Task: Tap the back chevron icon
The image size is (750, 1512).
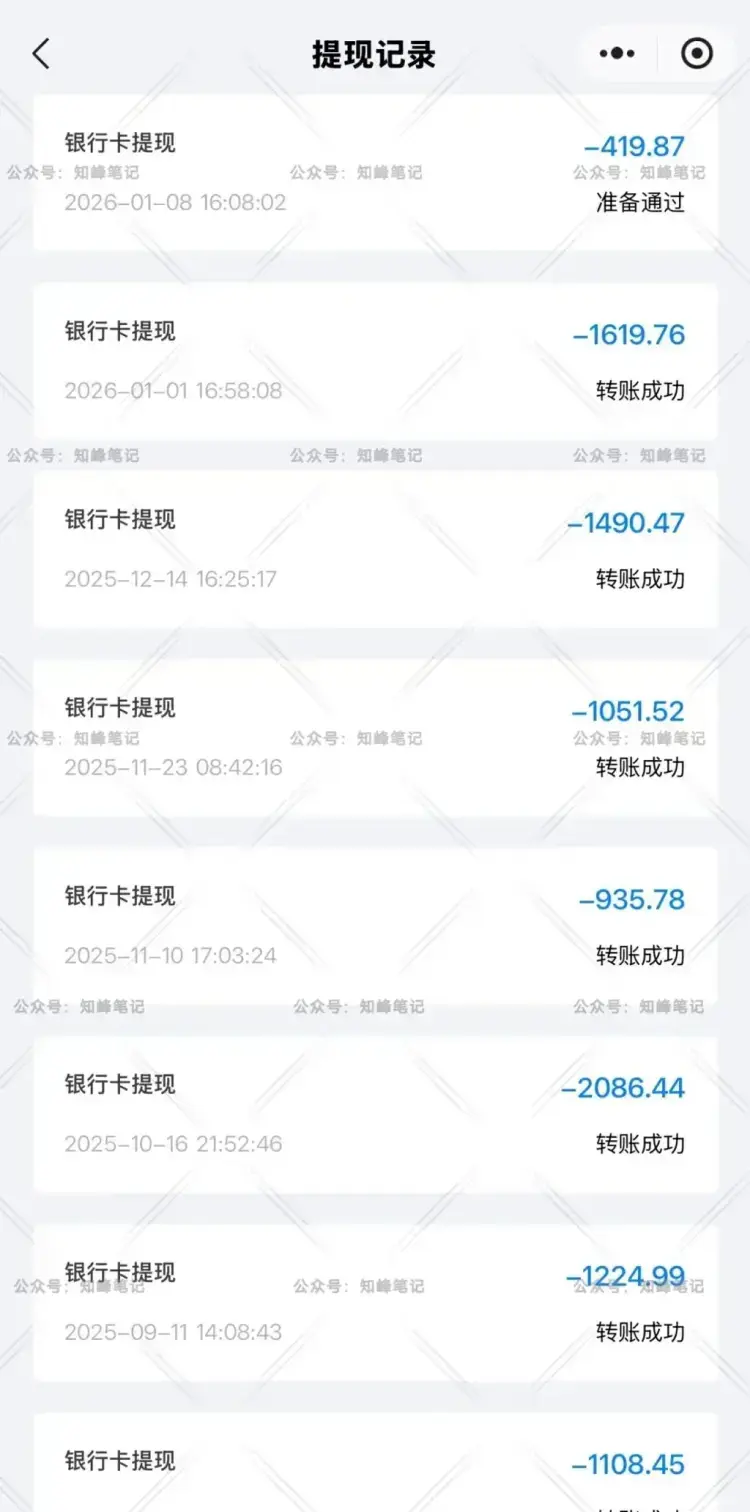Action: (40, 54)
